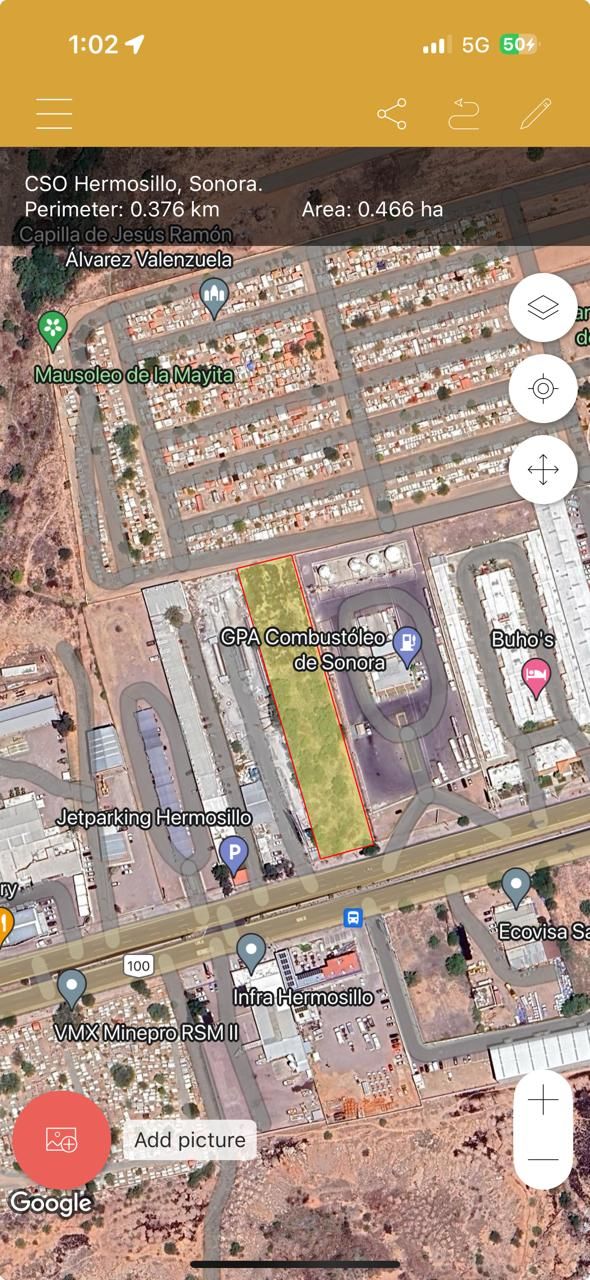Undo the last point
Viewport: 590px width, 1280px height.
[464, 113]
